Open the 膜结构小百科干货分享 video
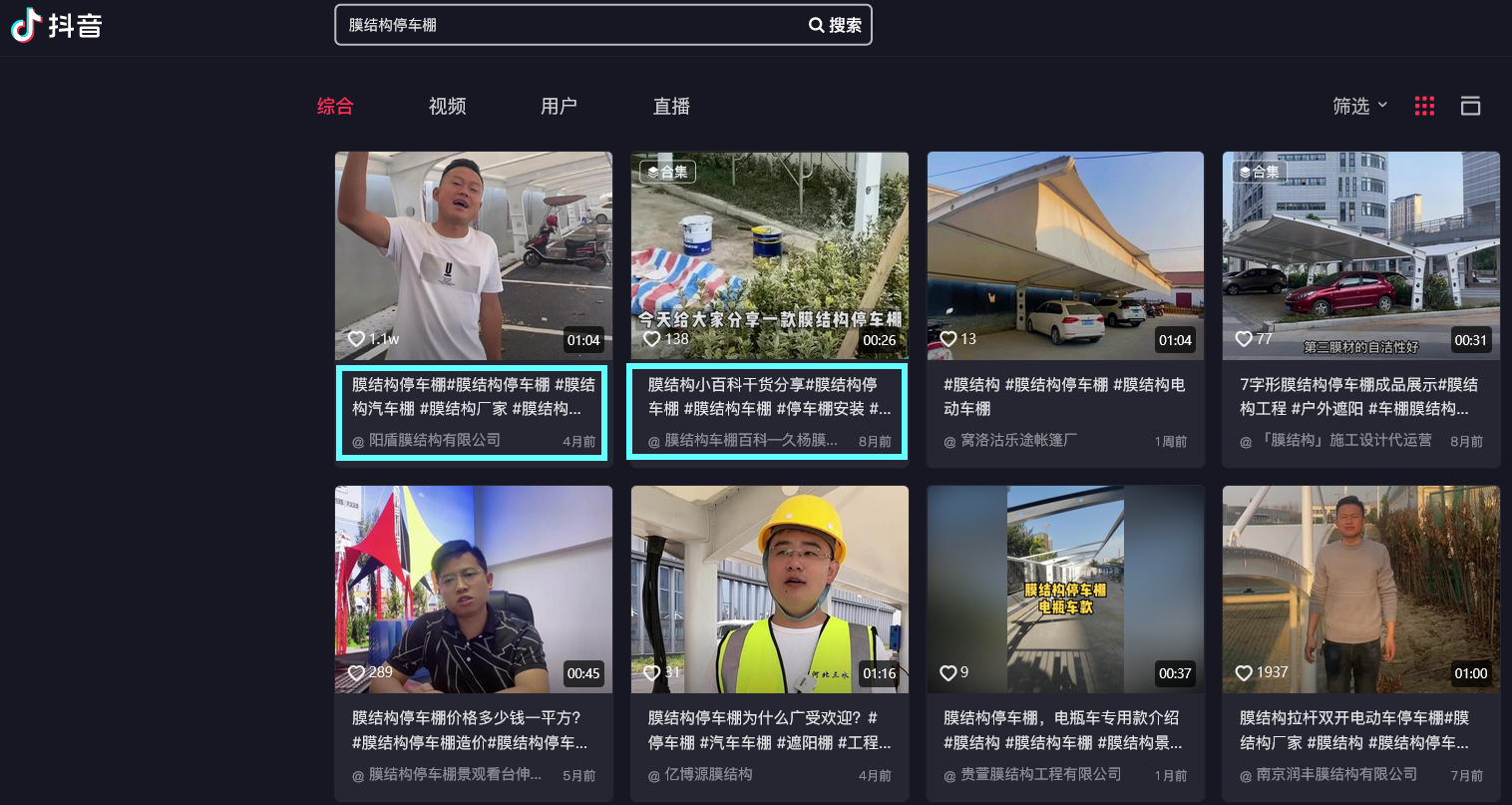This screenshot has height=805, width=1512. click(x=769, y=256)
